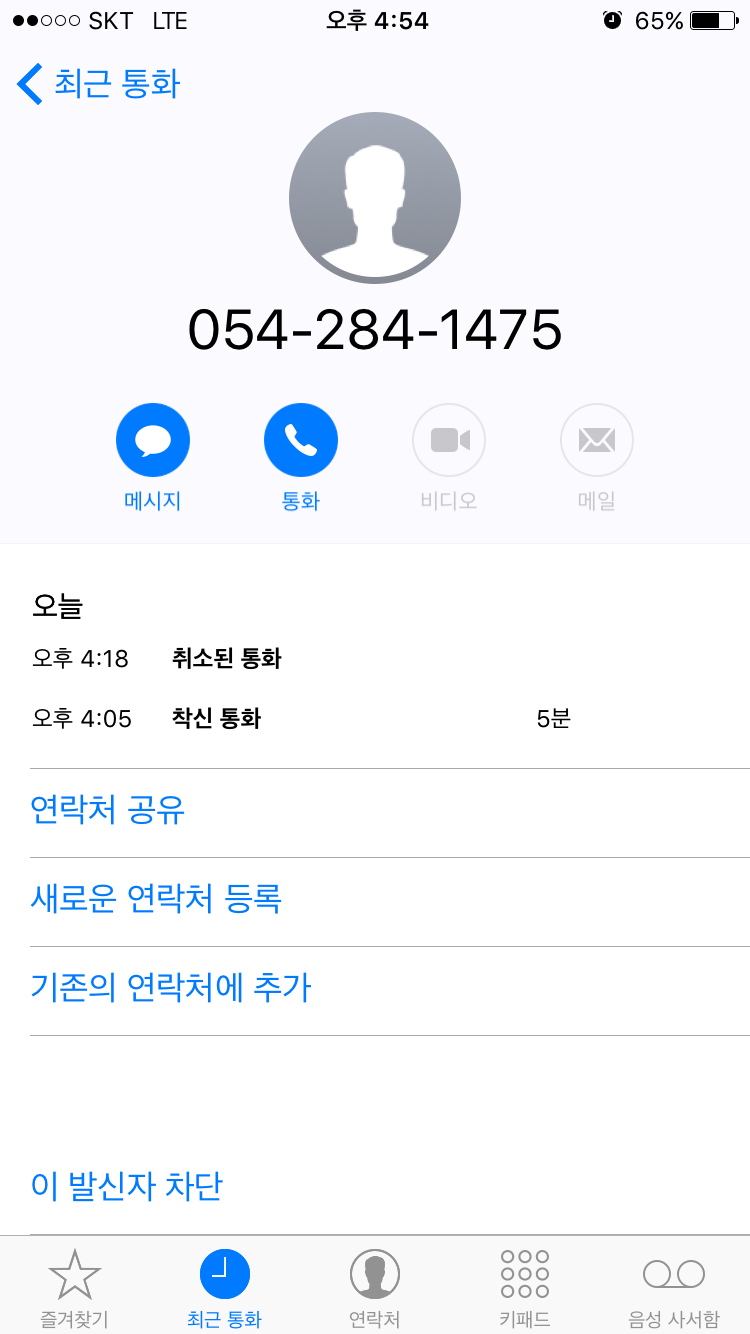
Task: Open the 음성 사서함 tab
Action: (x=674, y=1288)
